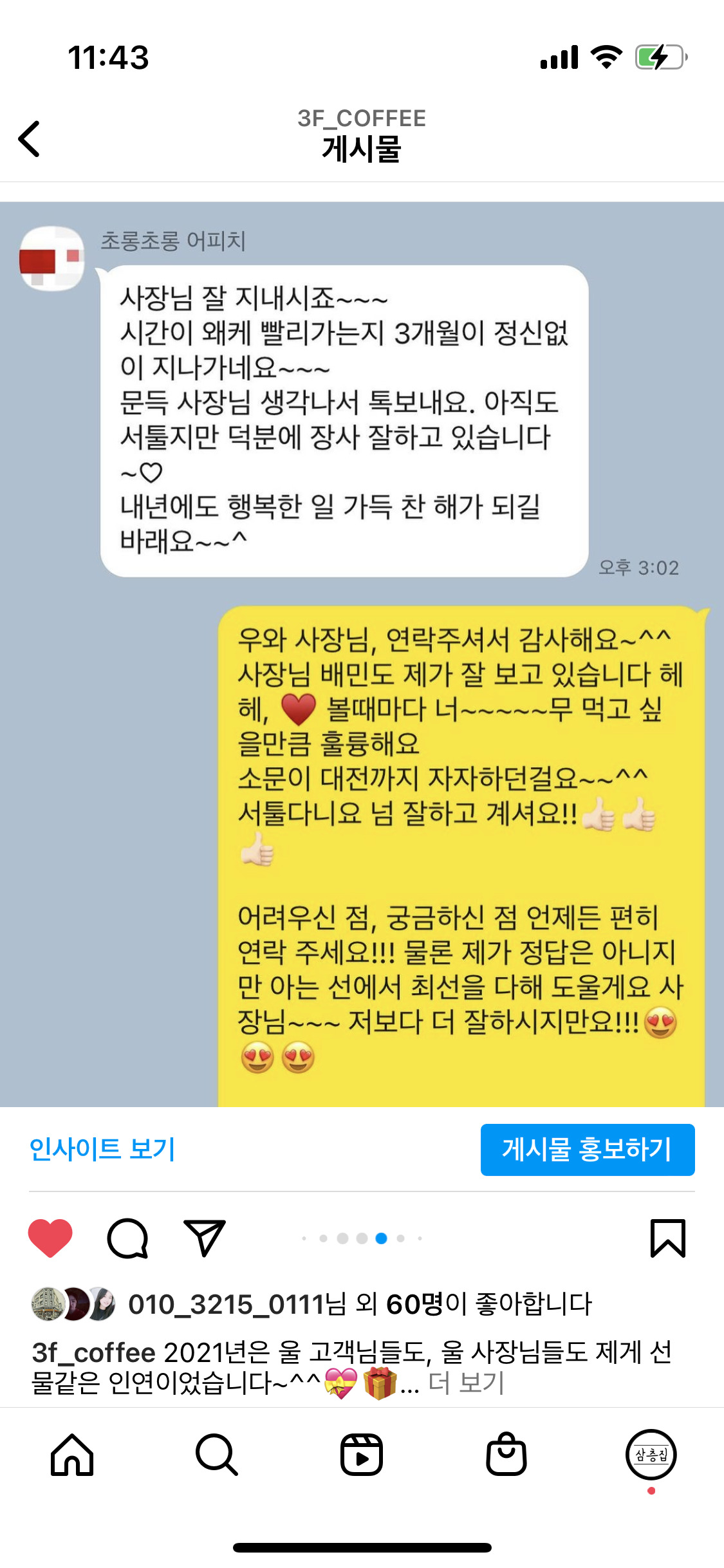Open the profile tab avatar

651,1455
